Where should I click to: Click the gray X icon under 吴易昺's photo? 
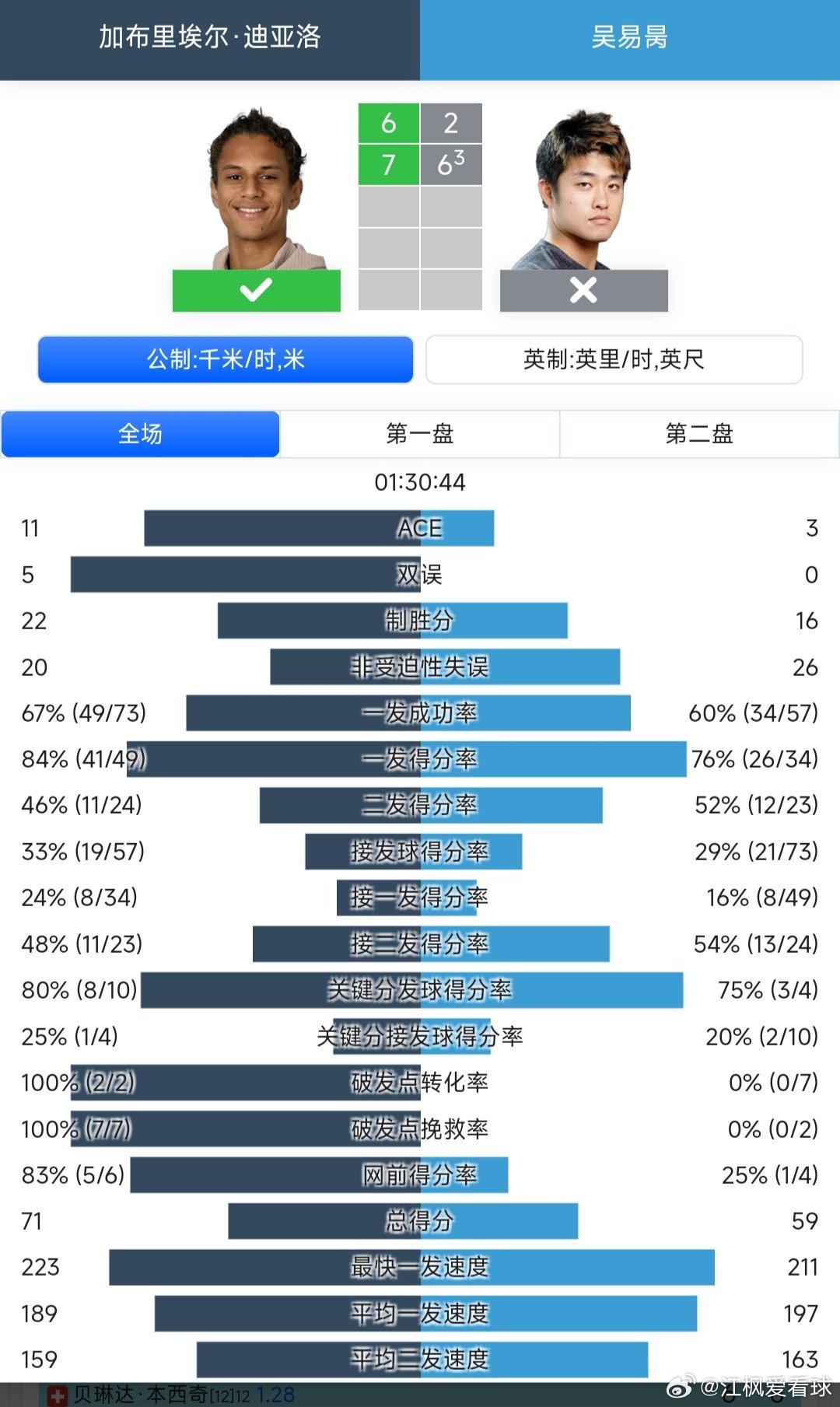click(x=584, y=292)
